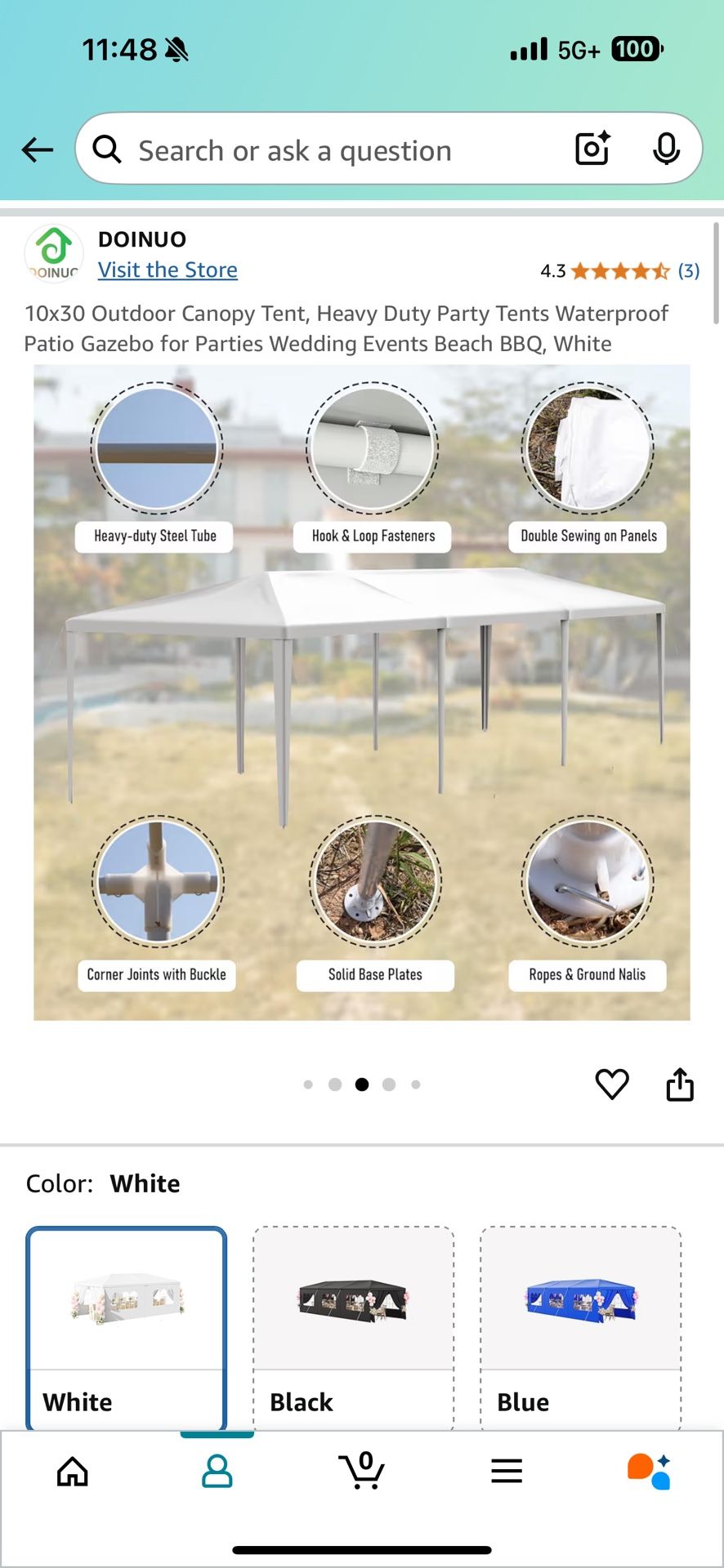The image size is (724, 1568).
Task: Share this product listing
Action: pyautogui.click(x=680, y=1085)
